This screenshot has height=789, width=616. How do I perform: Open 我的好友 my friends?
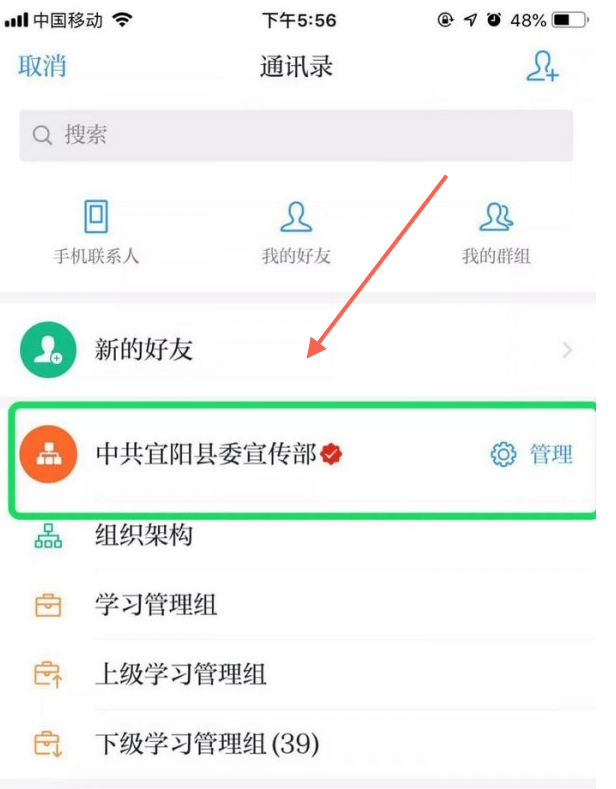[296, 231]
